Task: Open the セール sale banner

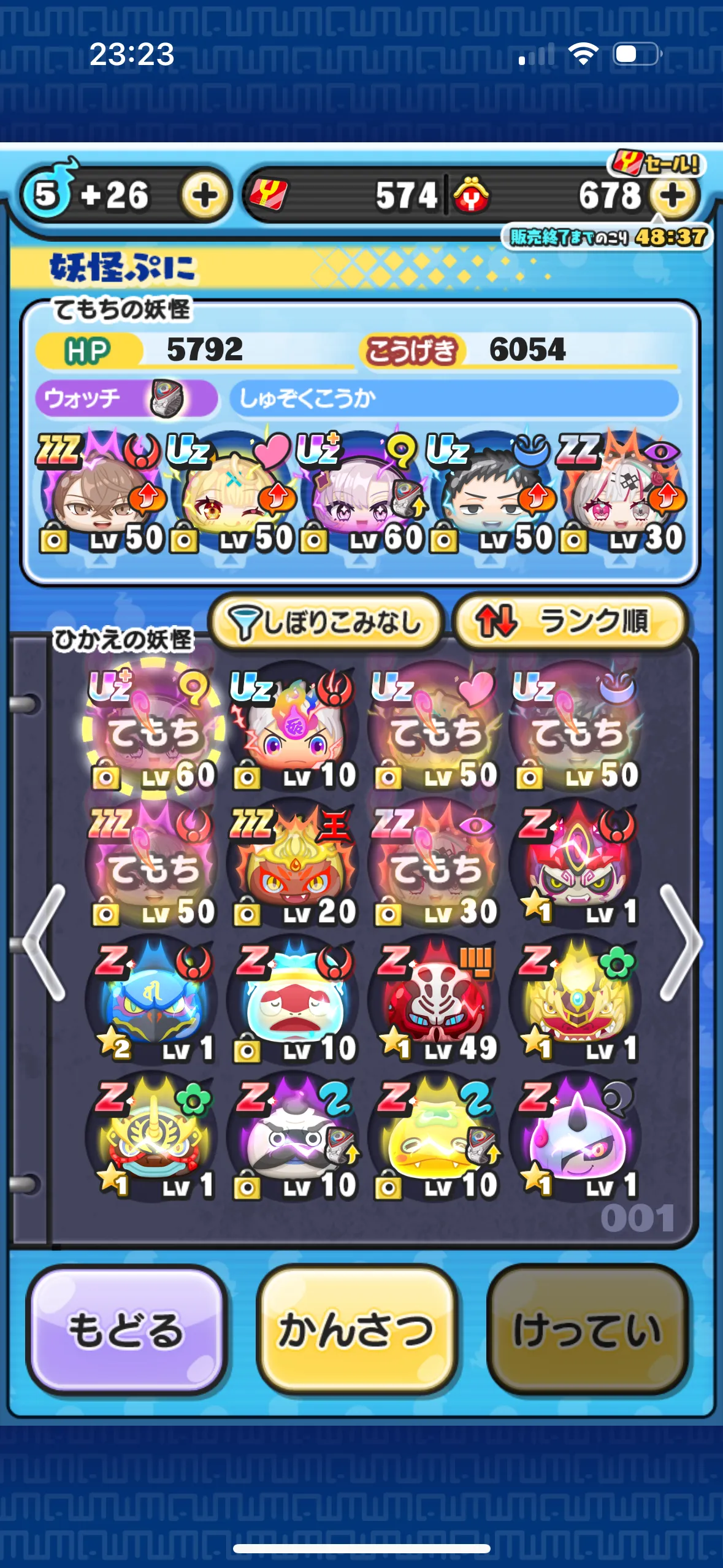Action: coord(657,163)
